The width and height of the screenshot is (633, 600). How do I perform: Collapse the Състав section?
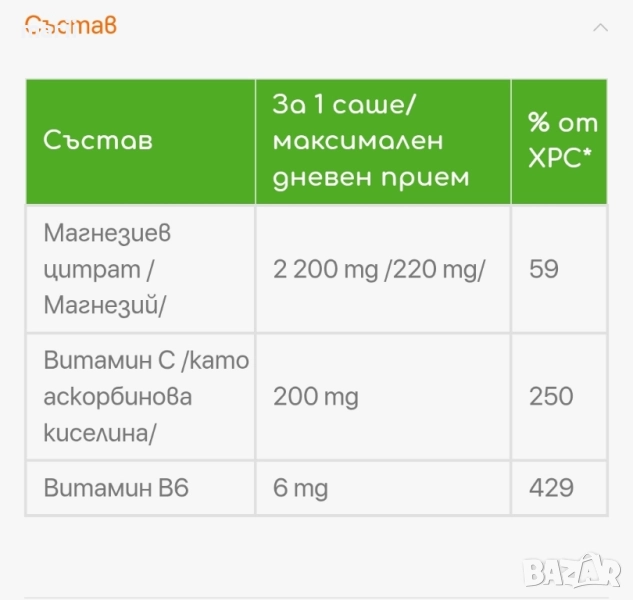click(x=600, y=27)
